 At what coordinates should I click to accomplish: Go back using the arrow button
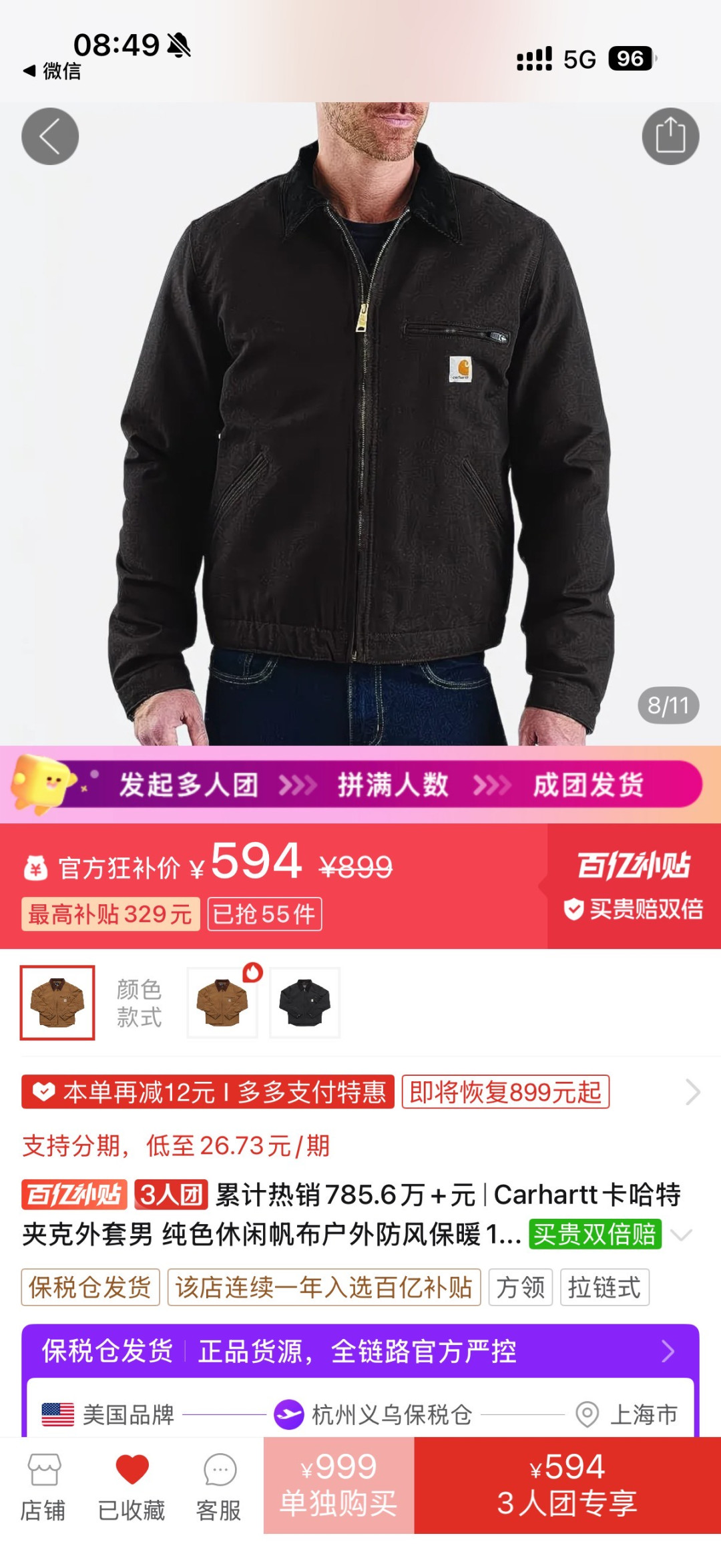(x=50, y=137)
